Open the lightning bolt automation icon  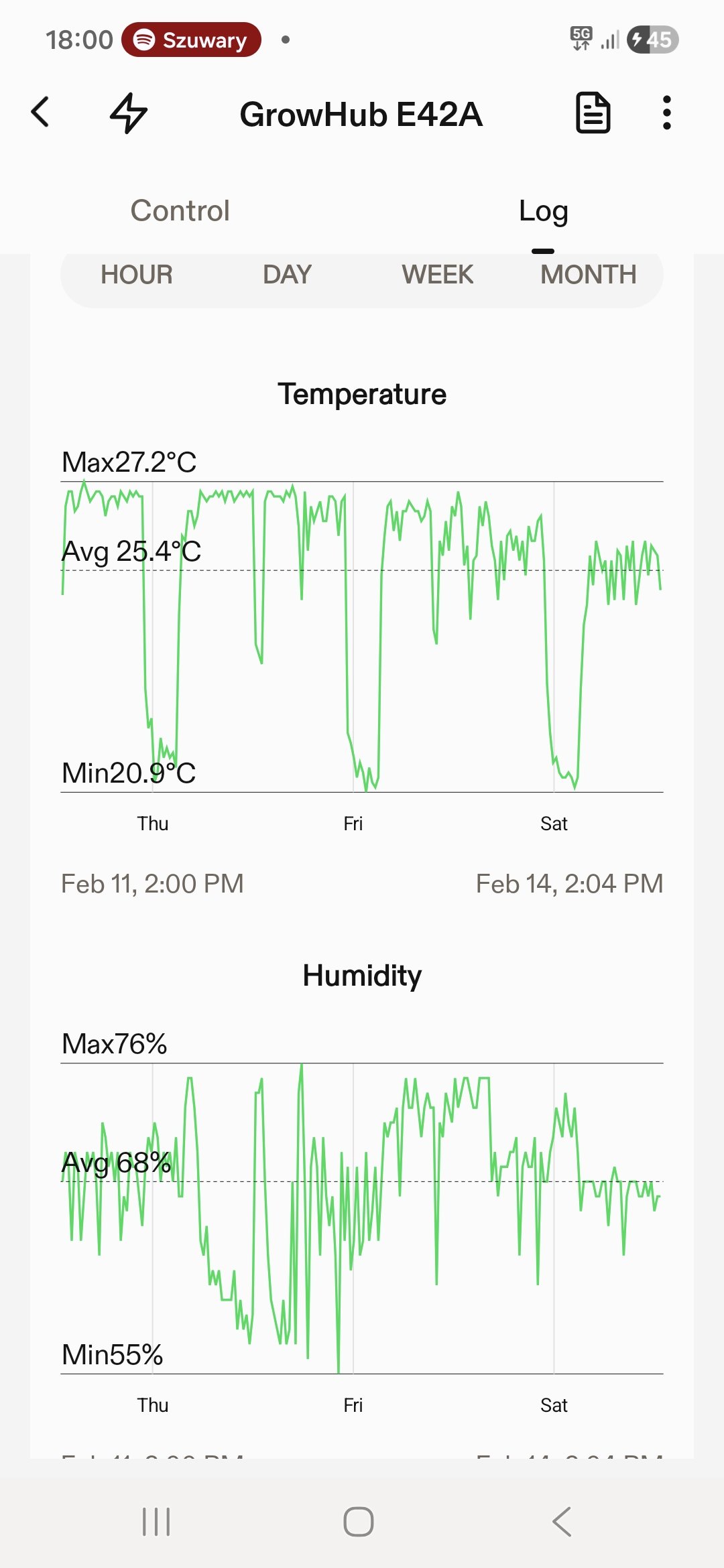(x=128, y=113)
